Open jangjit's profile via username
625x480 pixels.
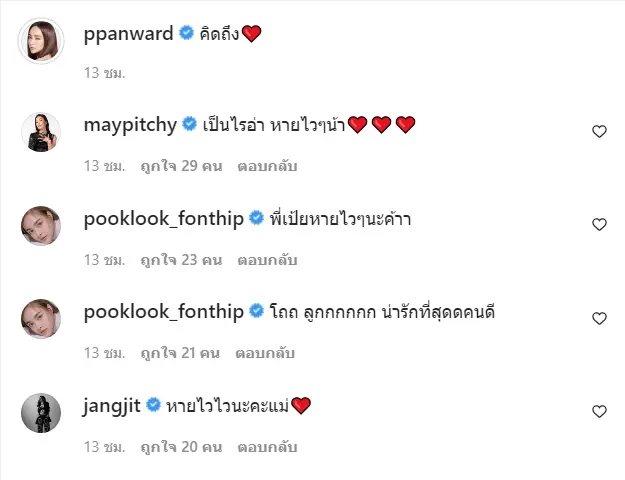(115, 405)
